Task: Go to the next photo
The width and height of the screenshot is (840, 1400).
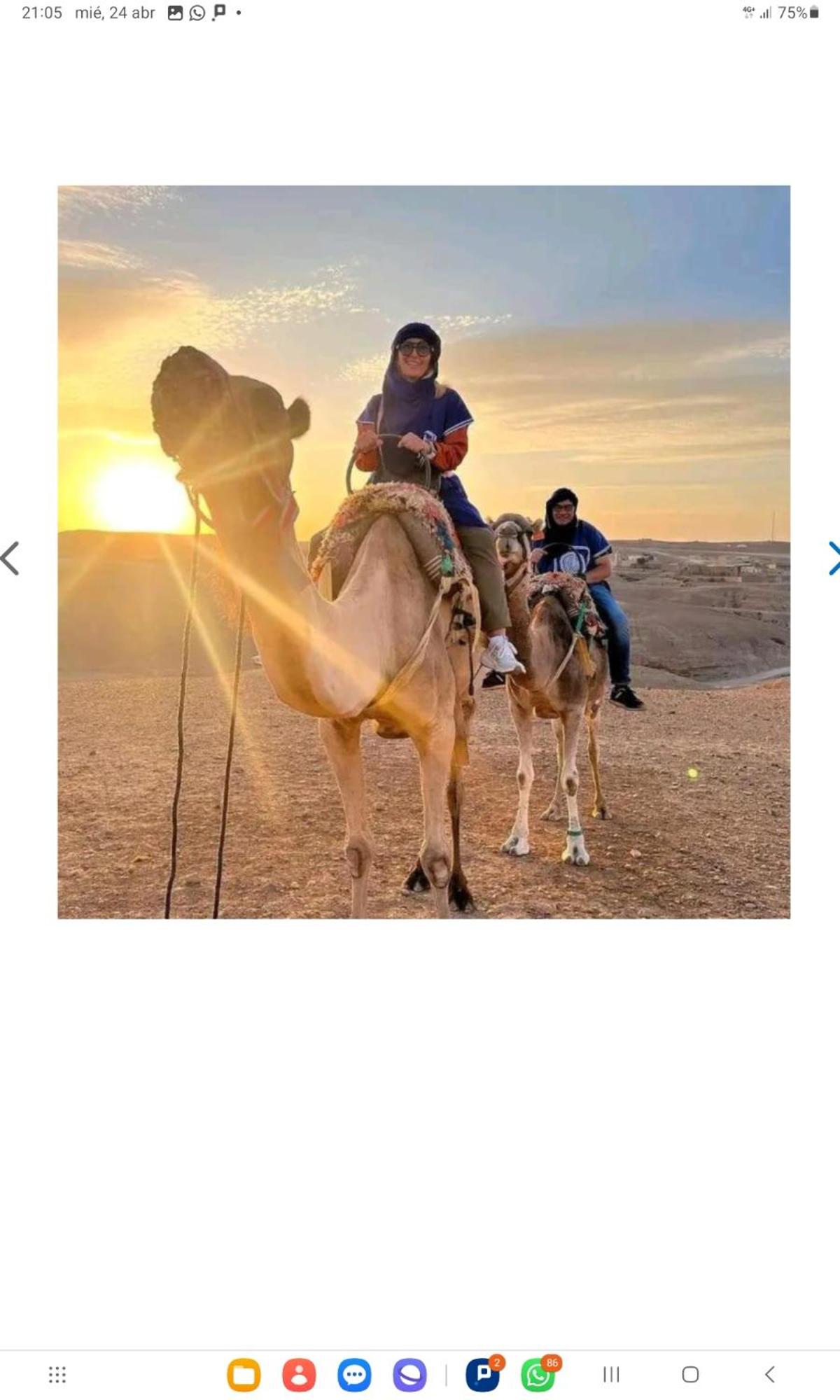Action: [833, 559]
